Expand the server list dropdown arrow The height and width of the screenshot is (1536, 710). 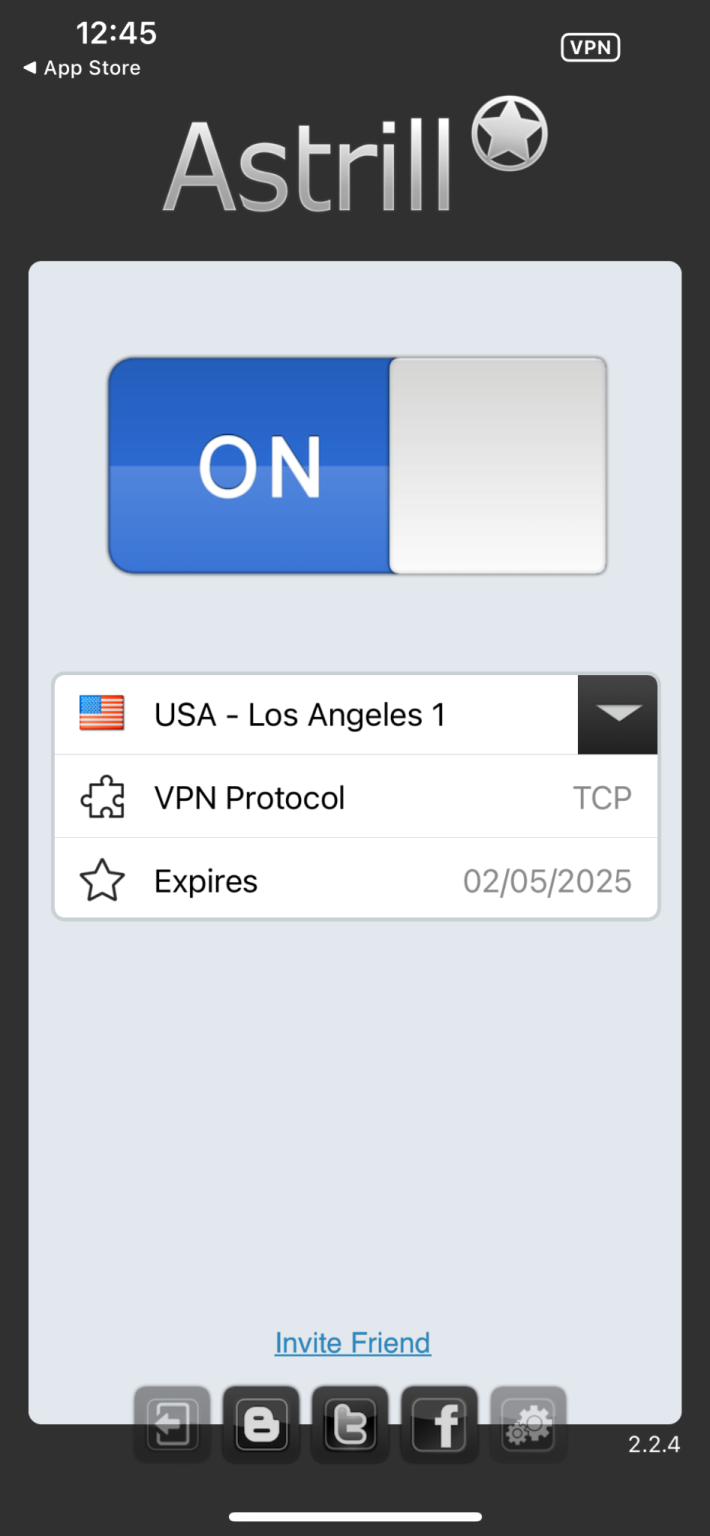point(617,714)
